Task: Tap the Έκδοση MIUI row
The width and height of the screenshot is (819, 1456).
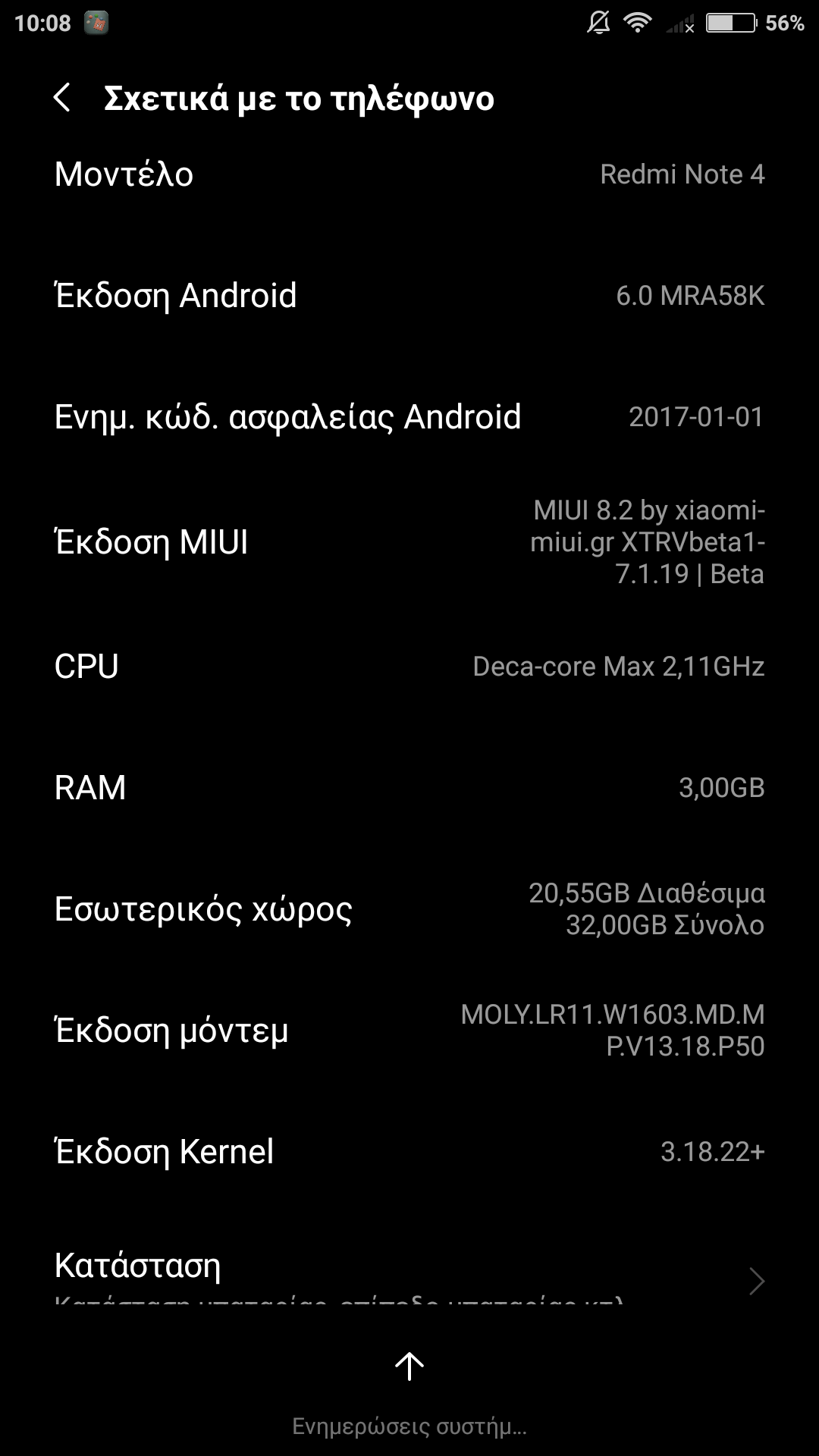Action: pyautogui.click(x=409, y=542)
